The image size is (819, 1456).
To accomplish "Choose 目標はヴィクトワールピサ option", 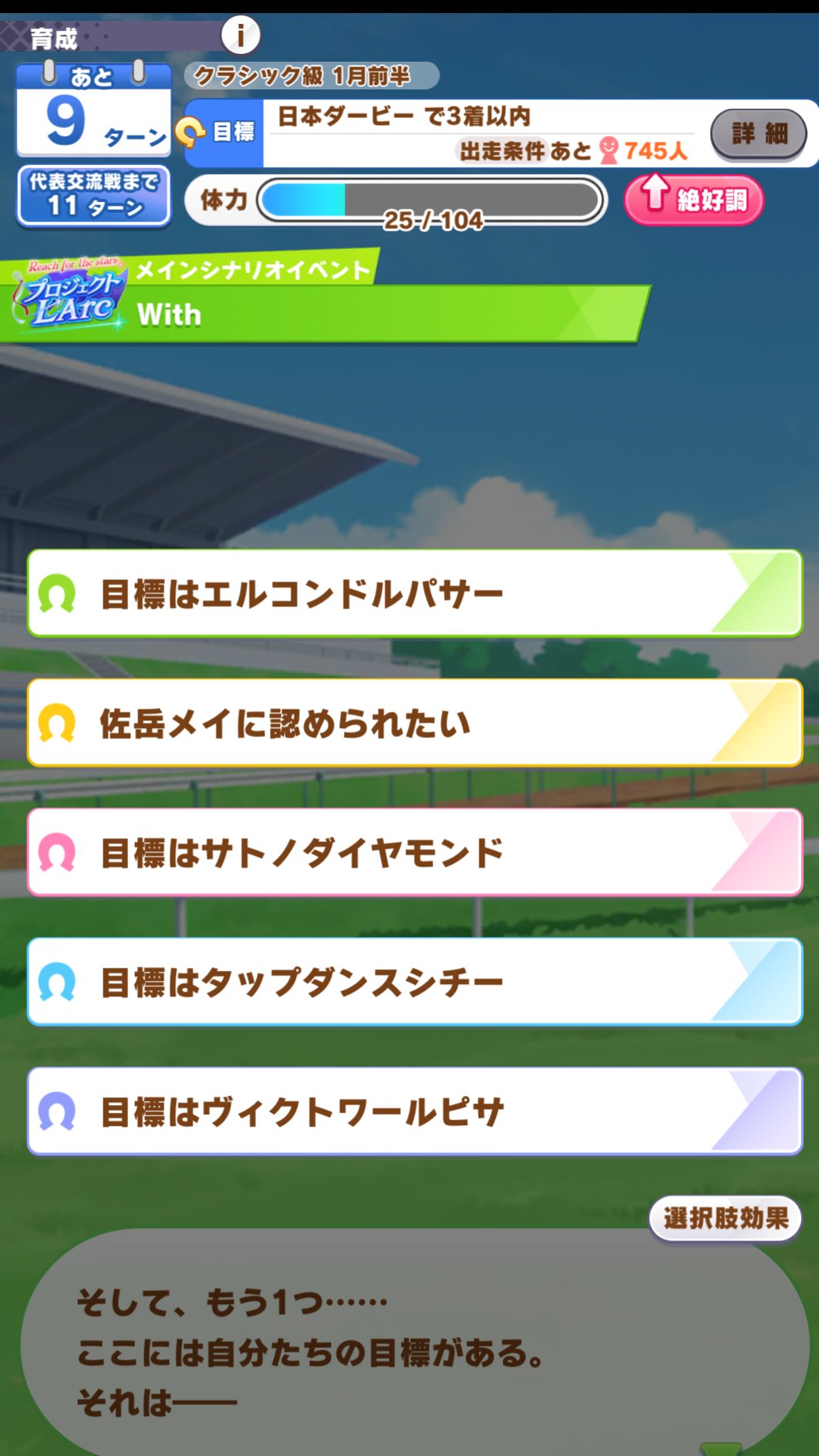I will pyautogui.click(x=415, y=1112).
